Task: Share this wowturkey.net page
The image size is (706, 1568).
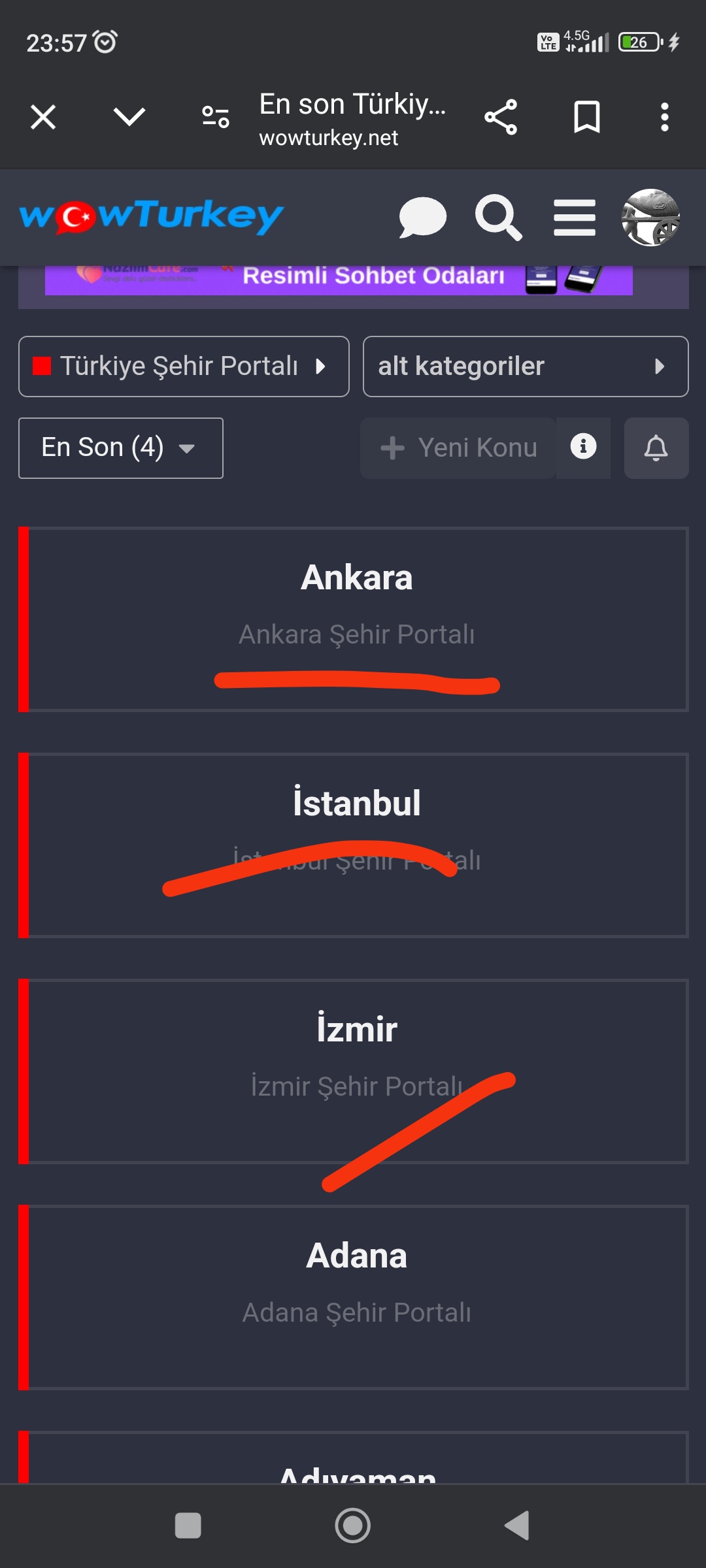Action: 501,118
